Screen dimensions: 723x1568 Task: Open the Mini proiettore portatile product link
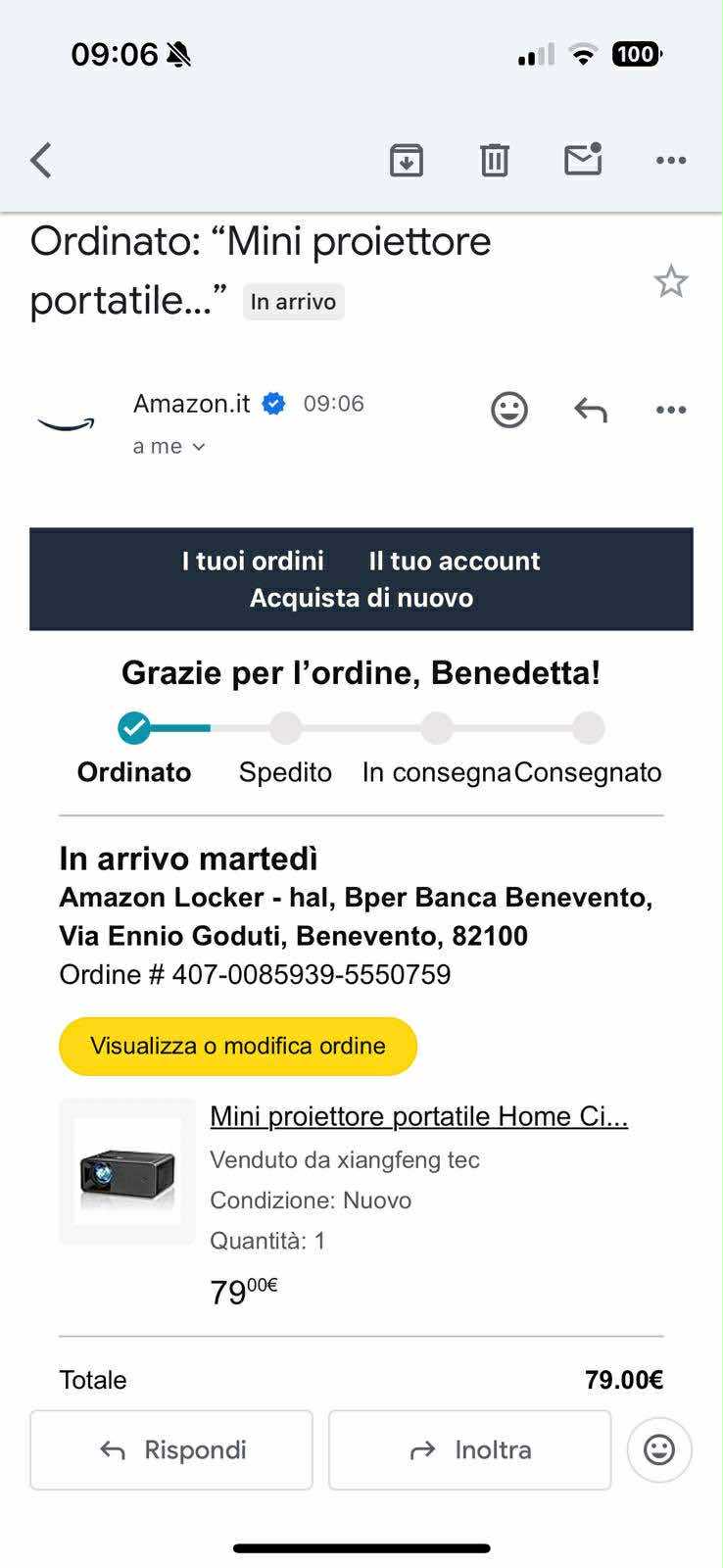[418, 1116]
